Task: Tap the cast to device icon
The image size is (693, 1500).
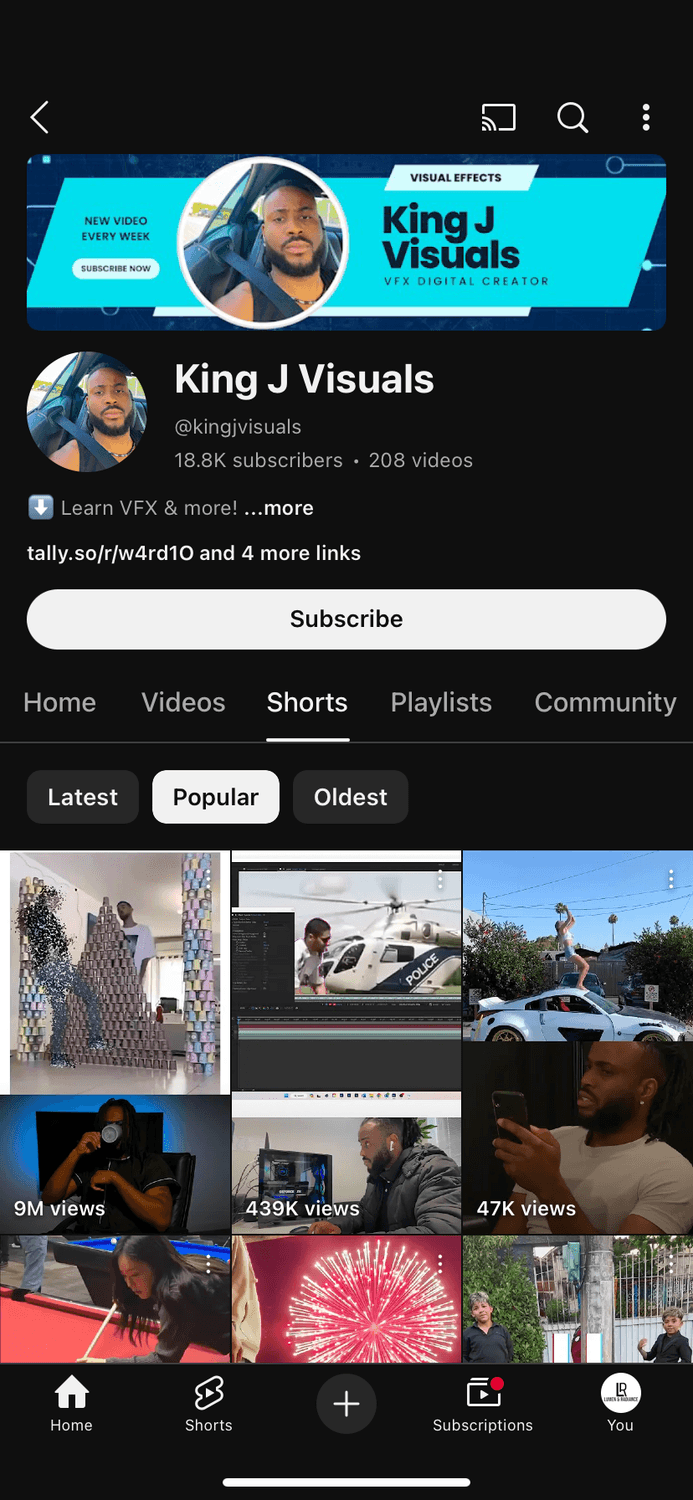Action: [x=498, y=118]
